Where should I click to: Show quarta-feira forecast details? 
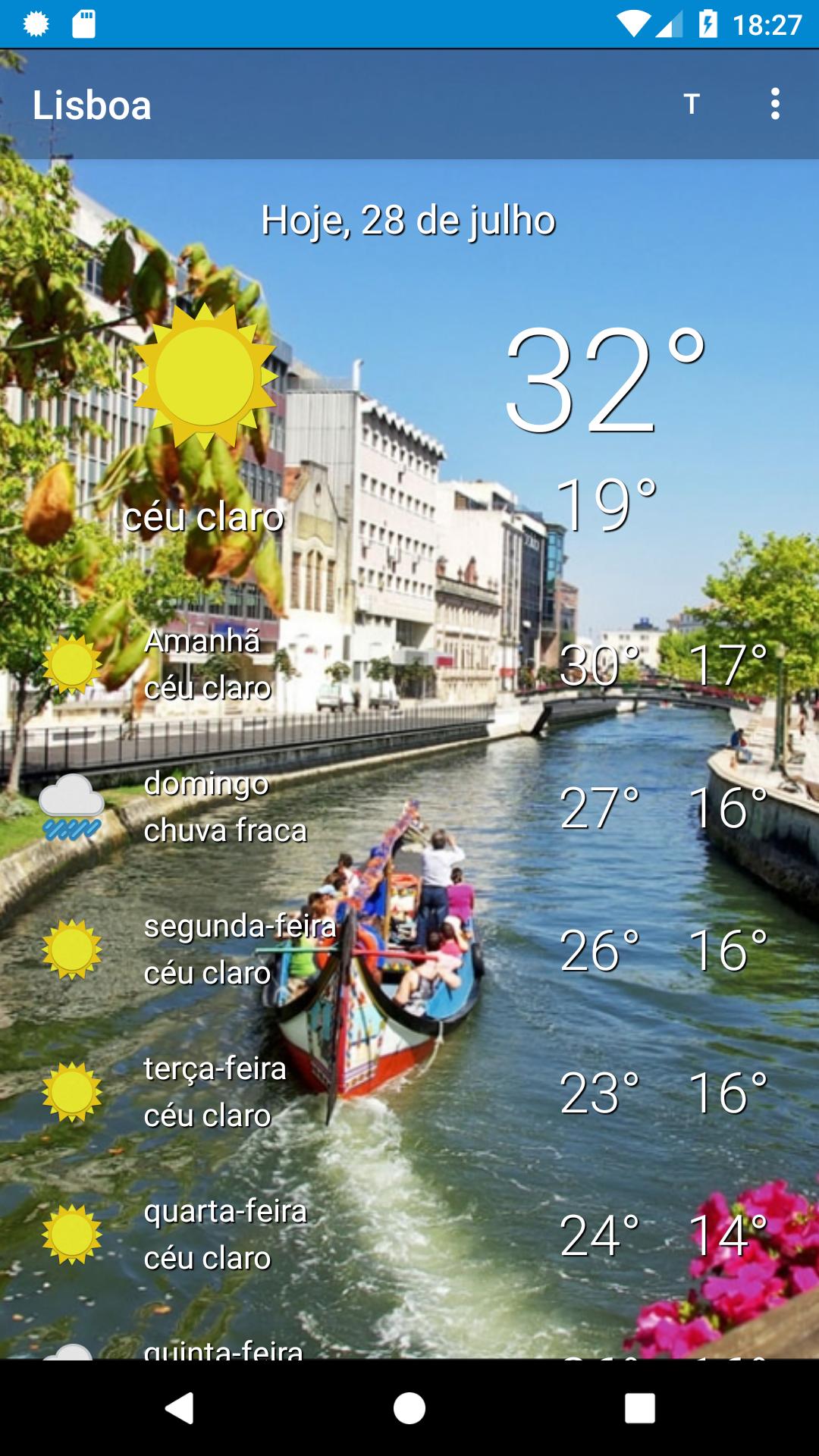tap(409, 1235)
